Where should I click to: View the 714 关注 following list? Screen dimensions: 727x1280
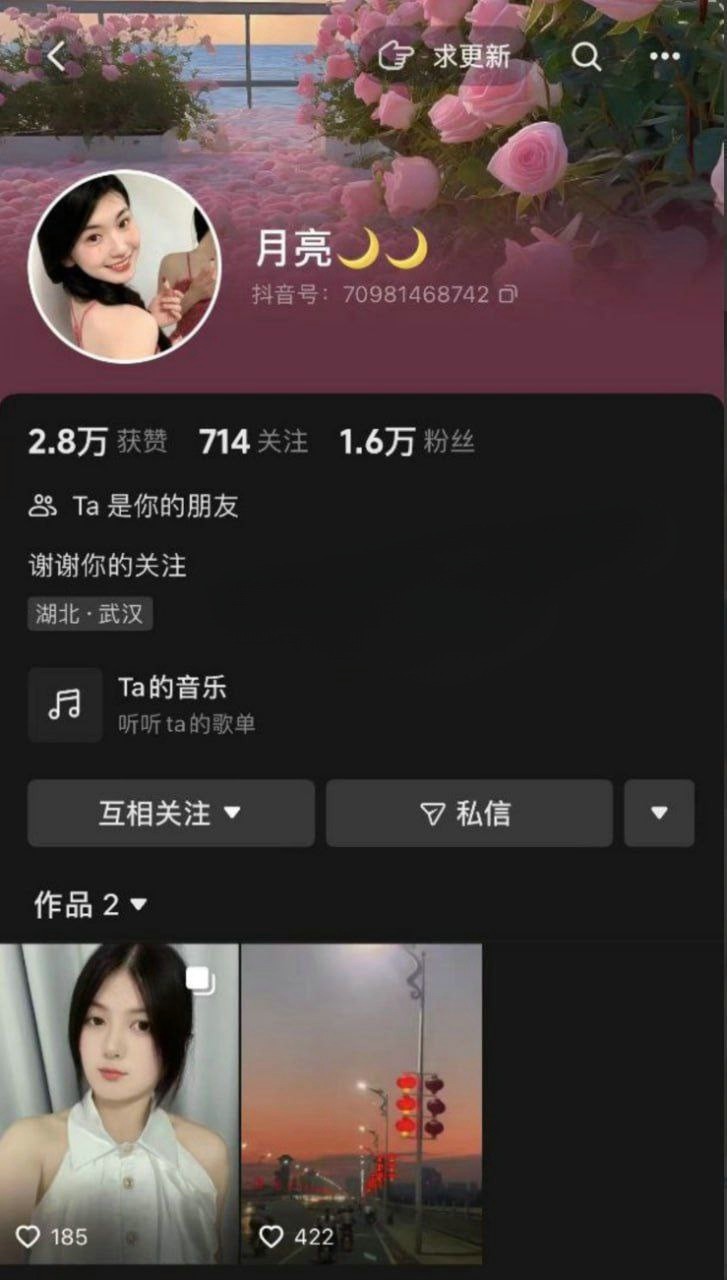[253, 442]
